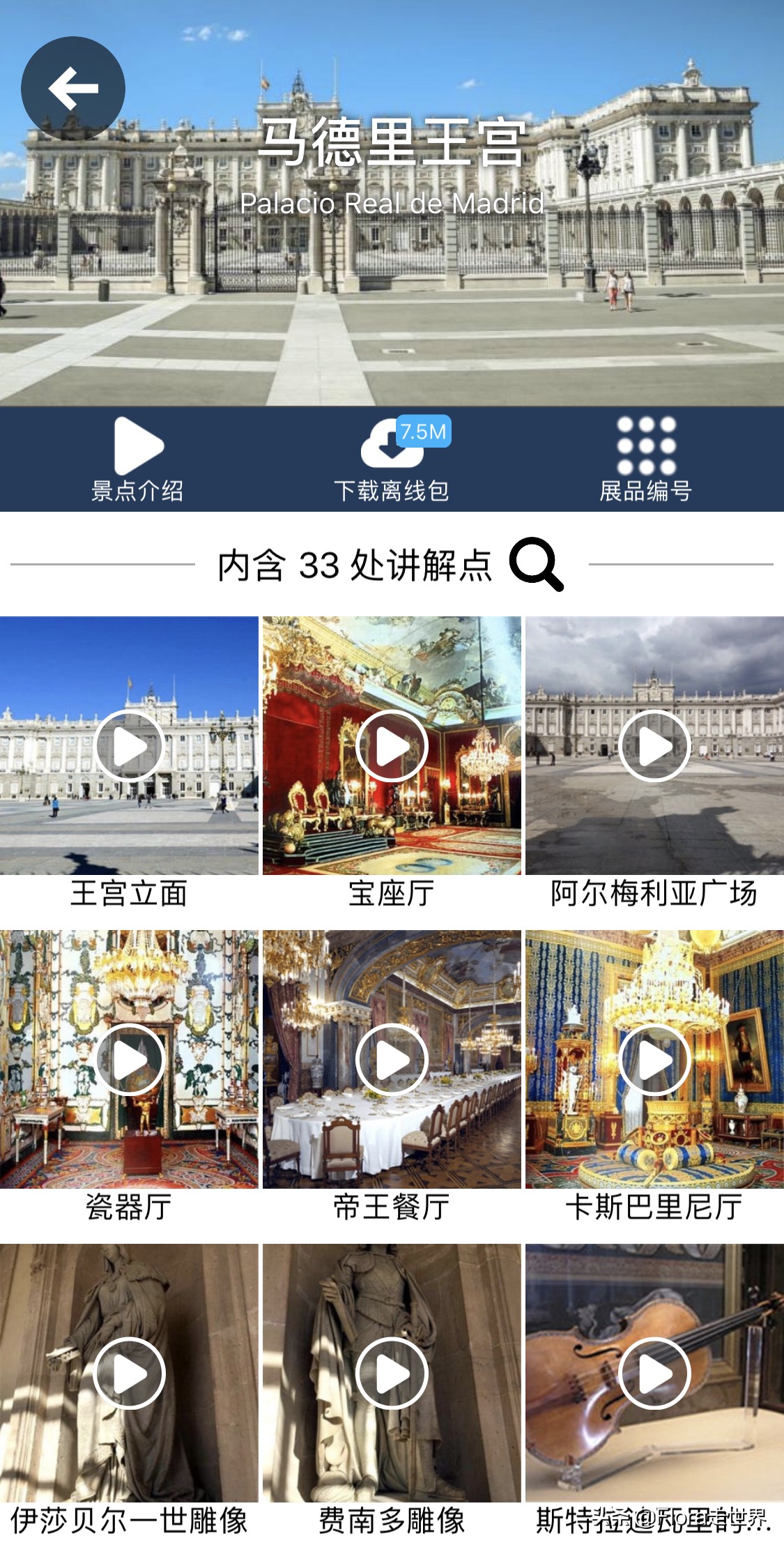Tap the 景点介绍 play icon
The width and height of the screenshot is (784, 1545).
[139, 445]
